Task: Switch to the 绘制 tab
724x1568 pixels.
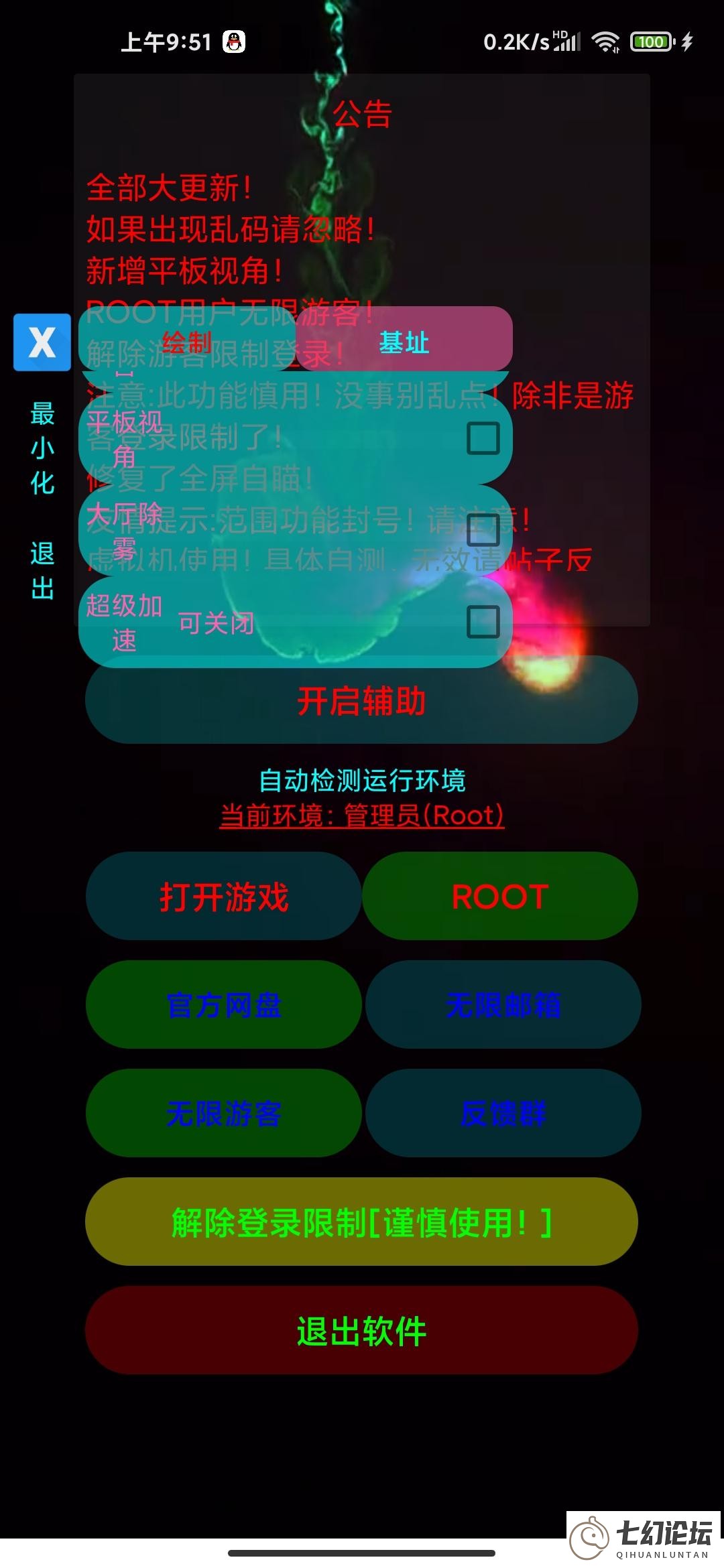Action: 187,342
